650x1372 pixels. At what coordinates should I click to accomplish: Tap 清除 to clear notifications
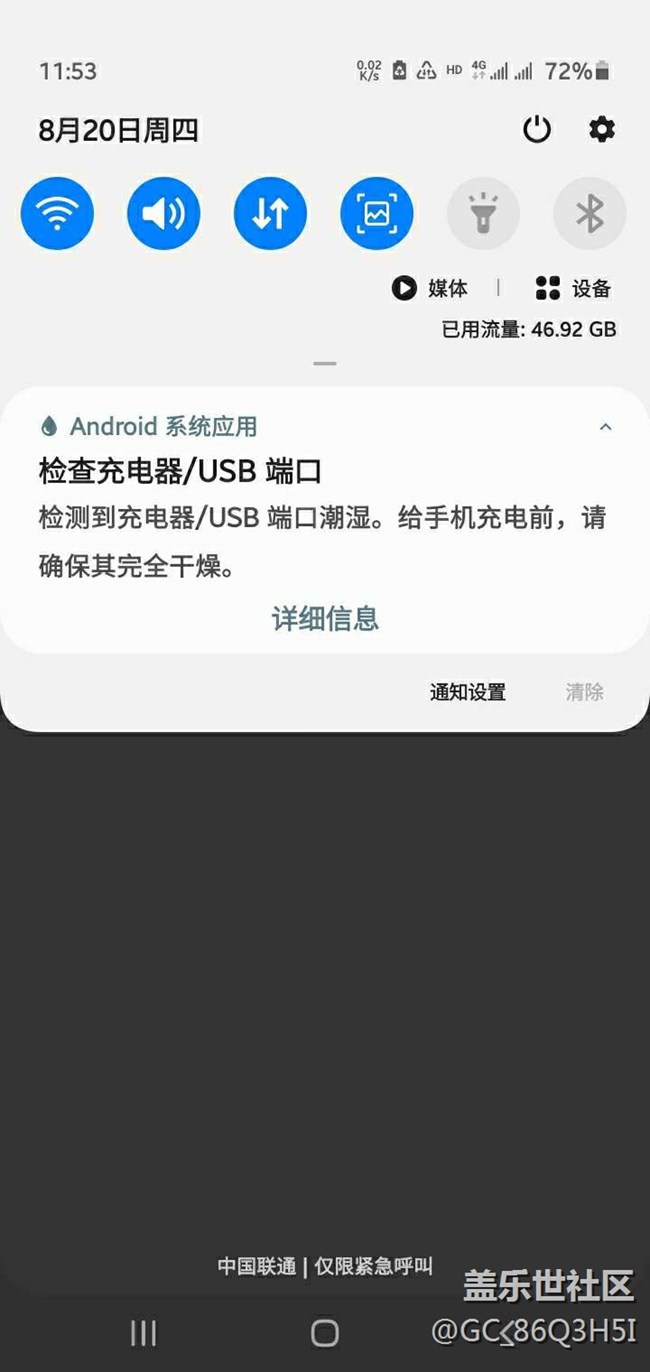(585, 692)
